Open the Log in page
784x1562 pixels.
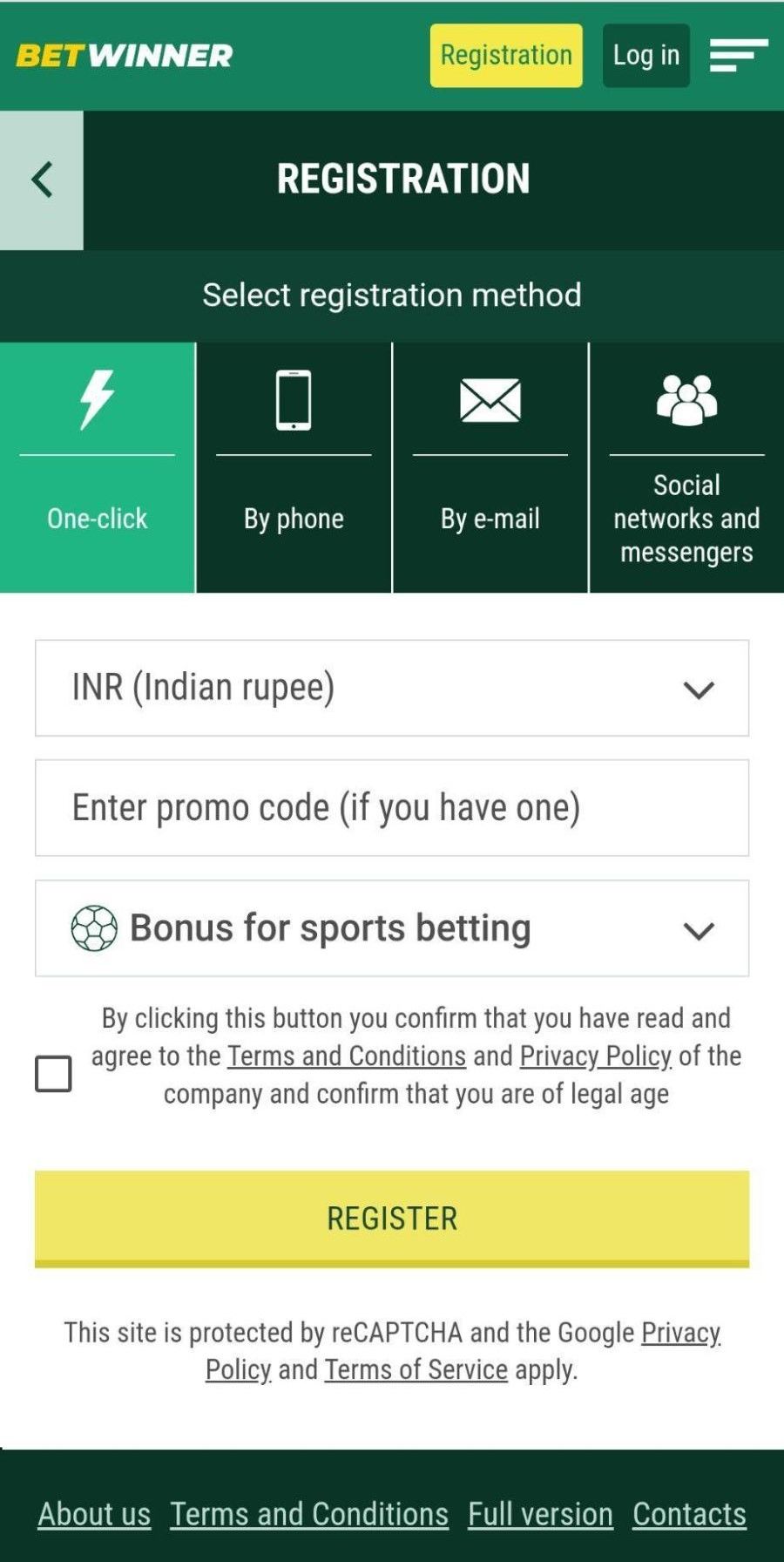[x=645, y=55]
